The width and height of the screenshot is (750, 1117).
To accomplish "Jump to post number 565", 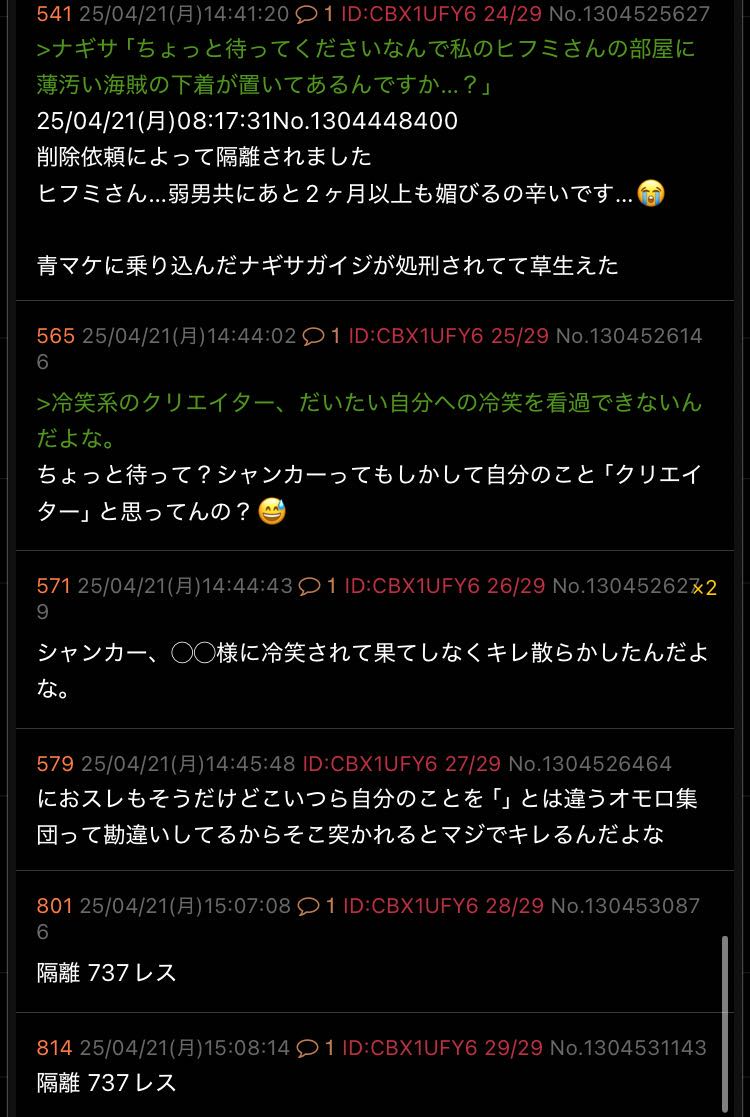I will pyautogui.click(x=55, y=336).
